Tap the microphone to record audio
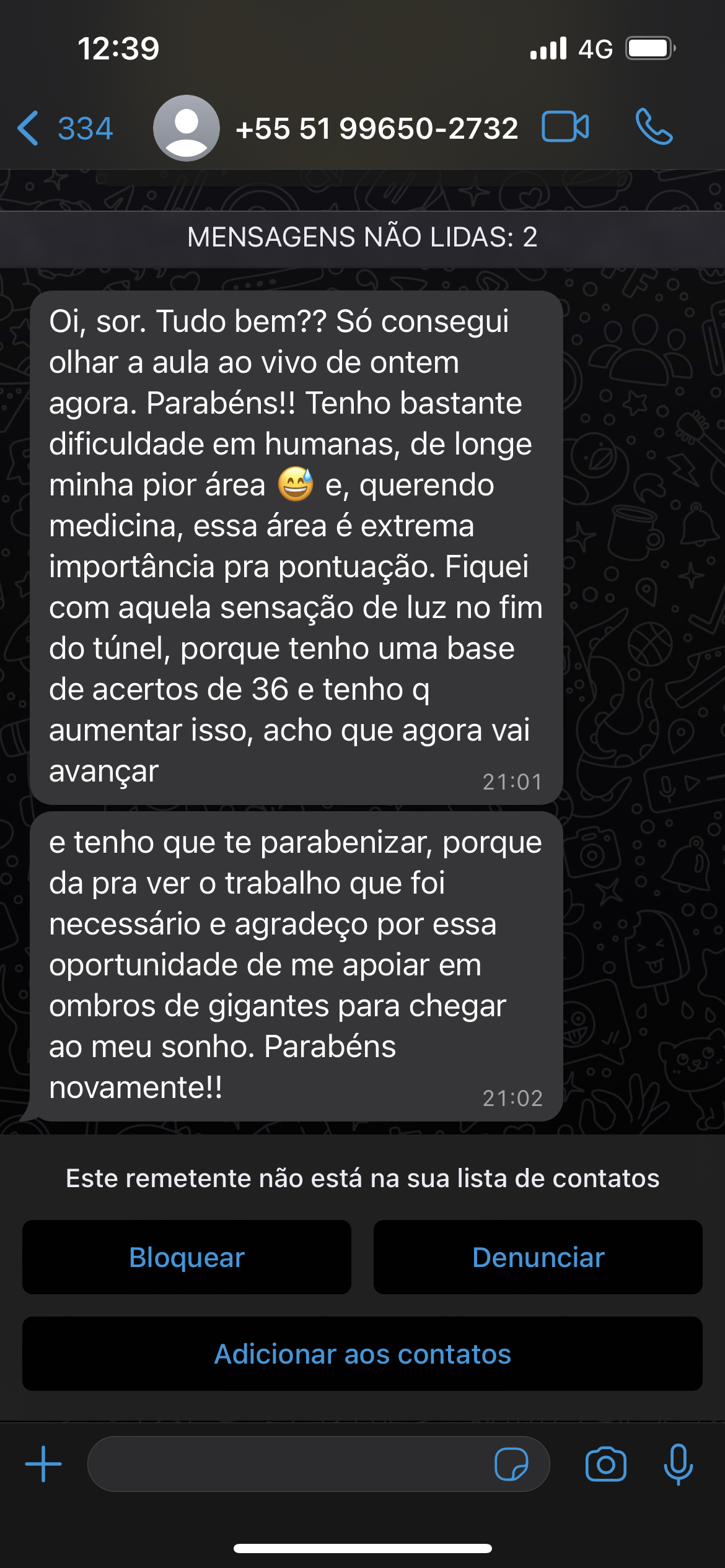The width and height of the screenshot is (725, 1568). coord(678,1464)
